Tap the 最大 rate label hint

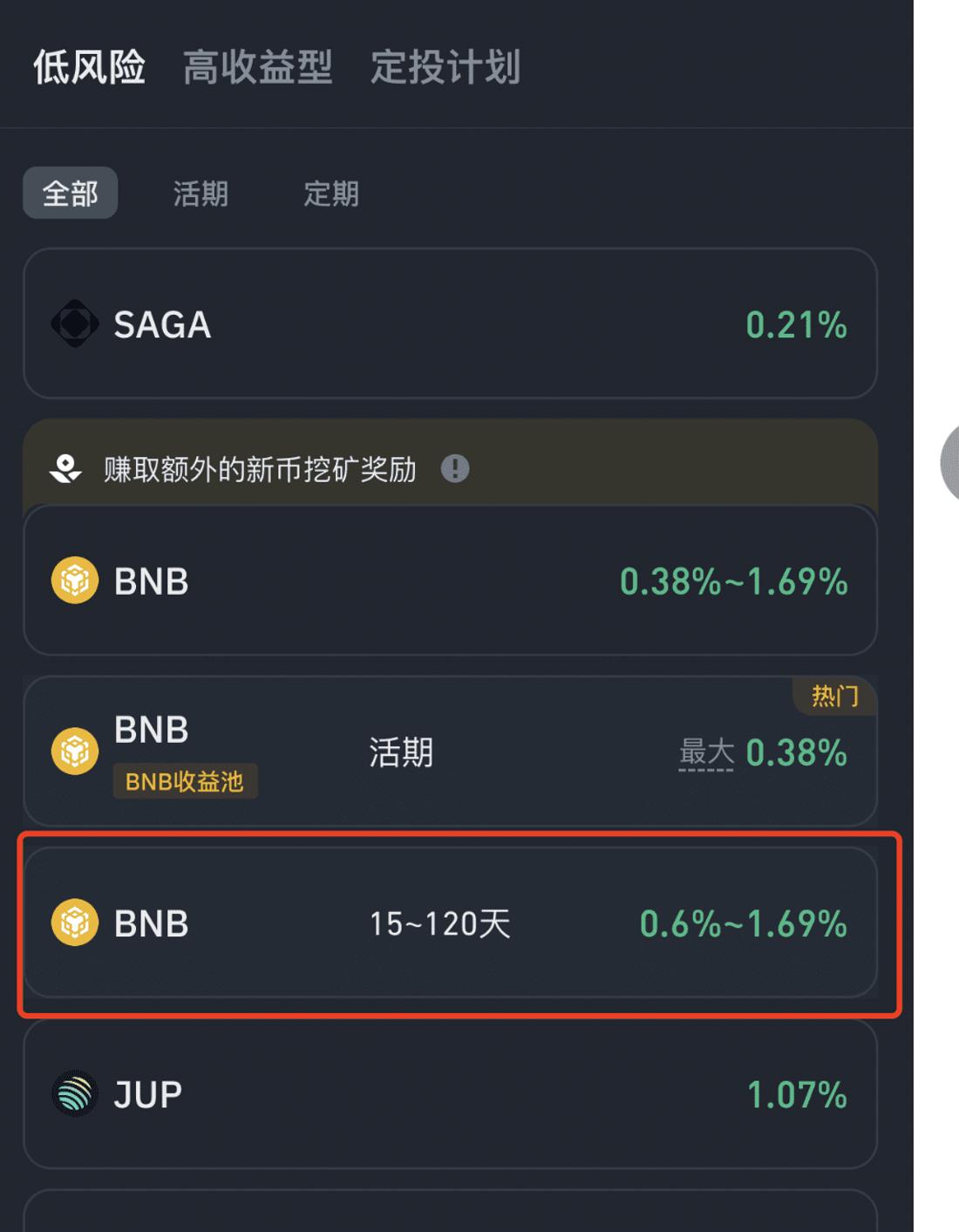706,752
